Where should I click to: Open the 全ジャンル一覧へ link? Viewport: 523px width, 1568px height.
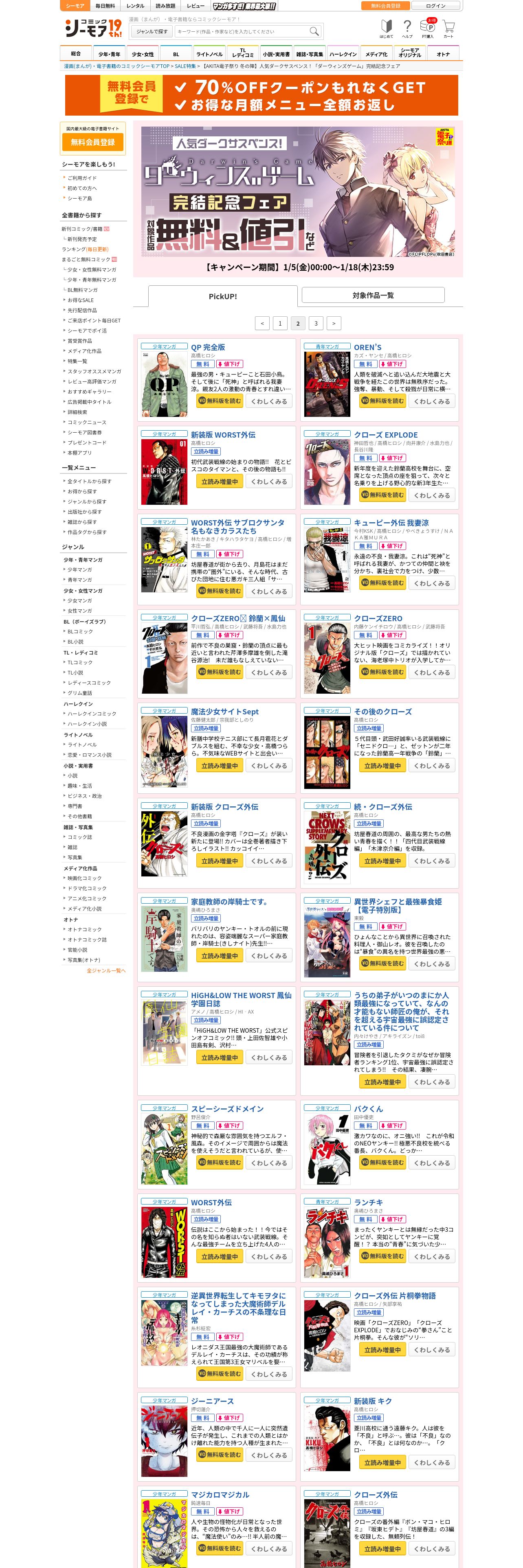click(x=106, y=970)
